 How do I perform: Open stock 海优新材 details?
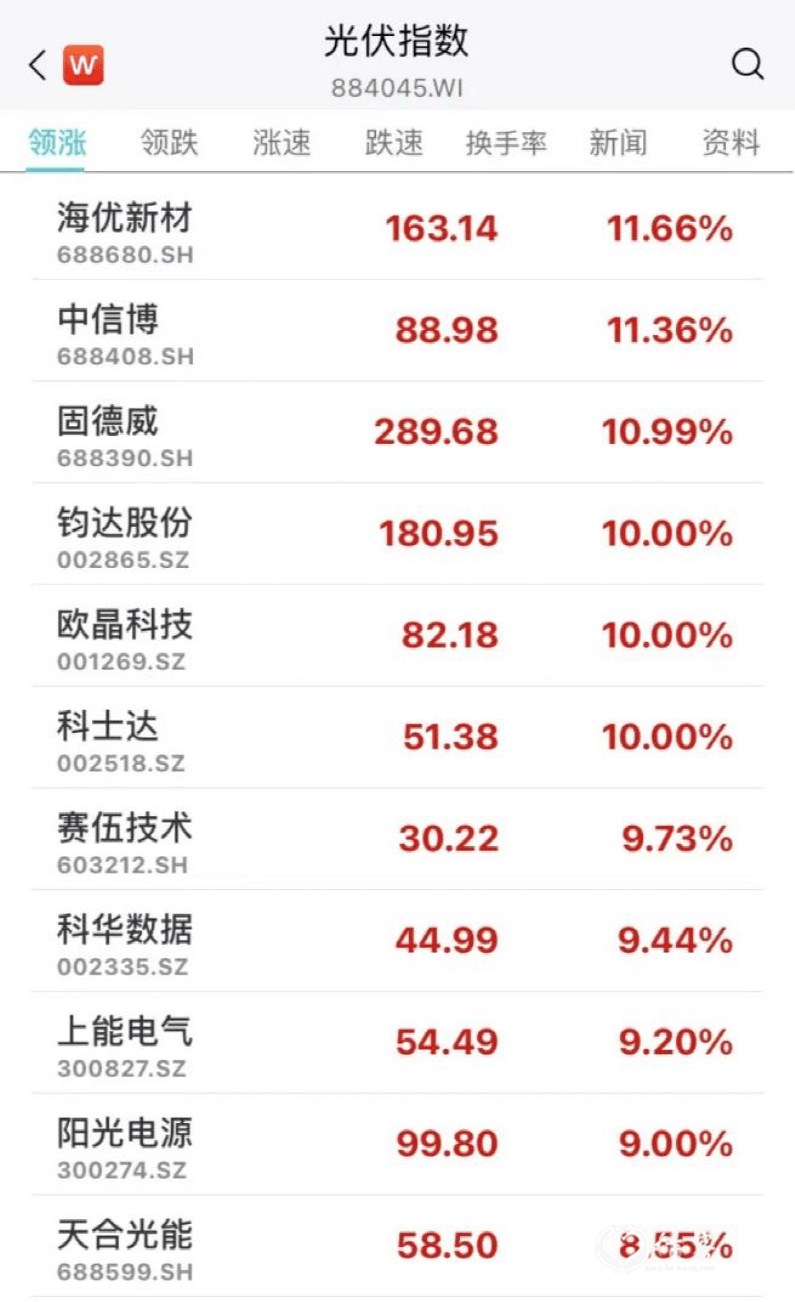[x=397, y=230]
